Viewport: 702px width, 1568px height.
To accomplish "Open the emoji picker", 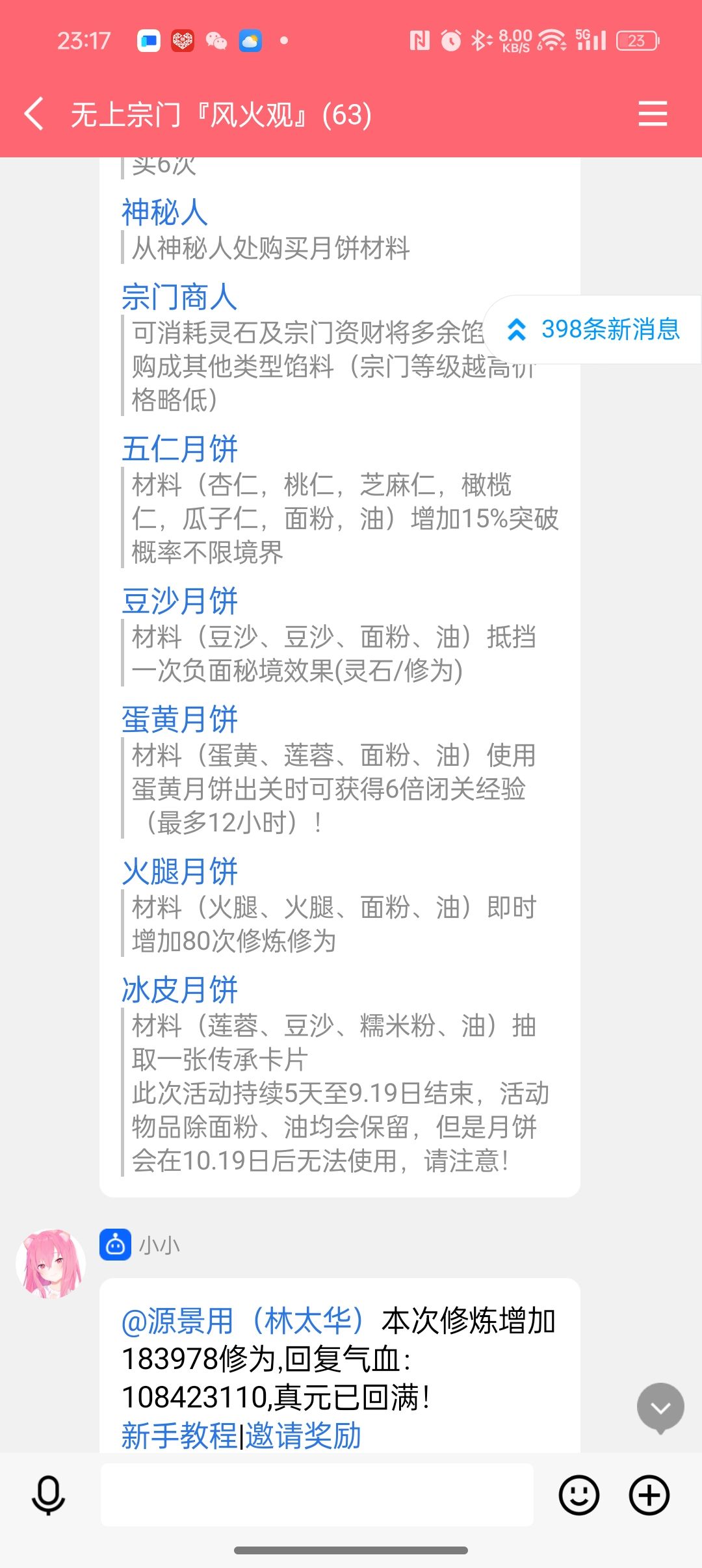I will coord(578,1495).
